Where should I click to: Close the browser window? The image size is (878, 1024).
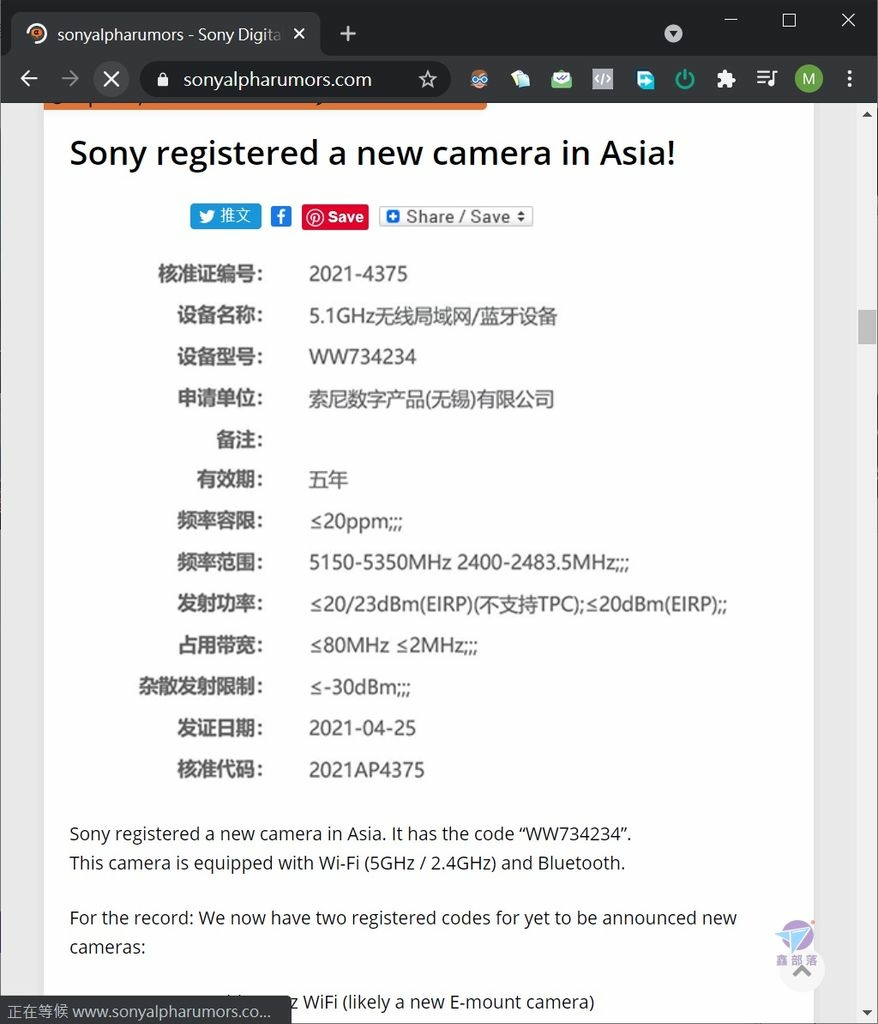coord(848,21)
